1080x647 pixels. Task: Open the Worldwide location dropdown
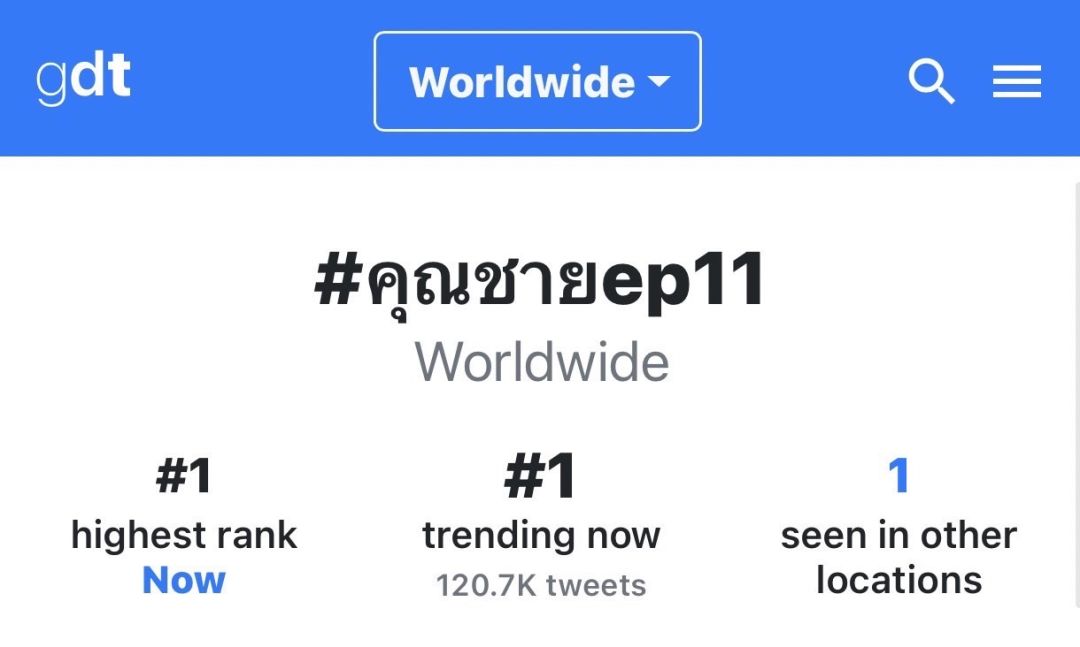pos(538,82)
